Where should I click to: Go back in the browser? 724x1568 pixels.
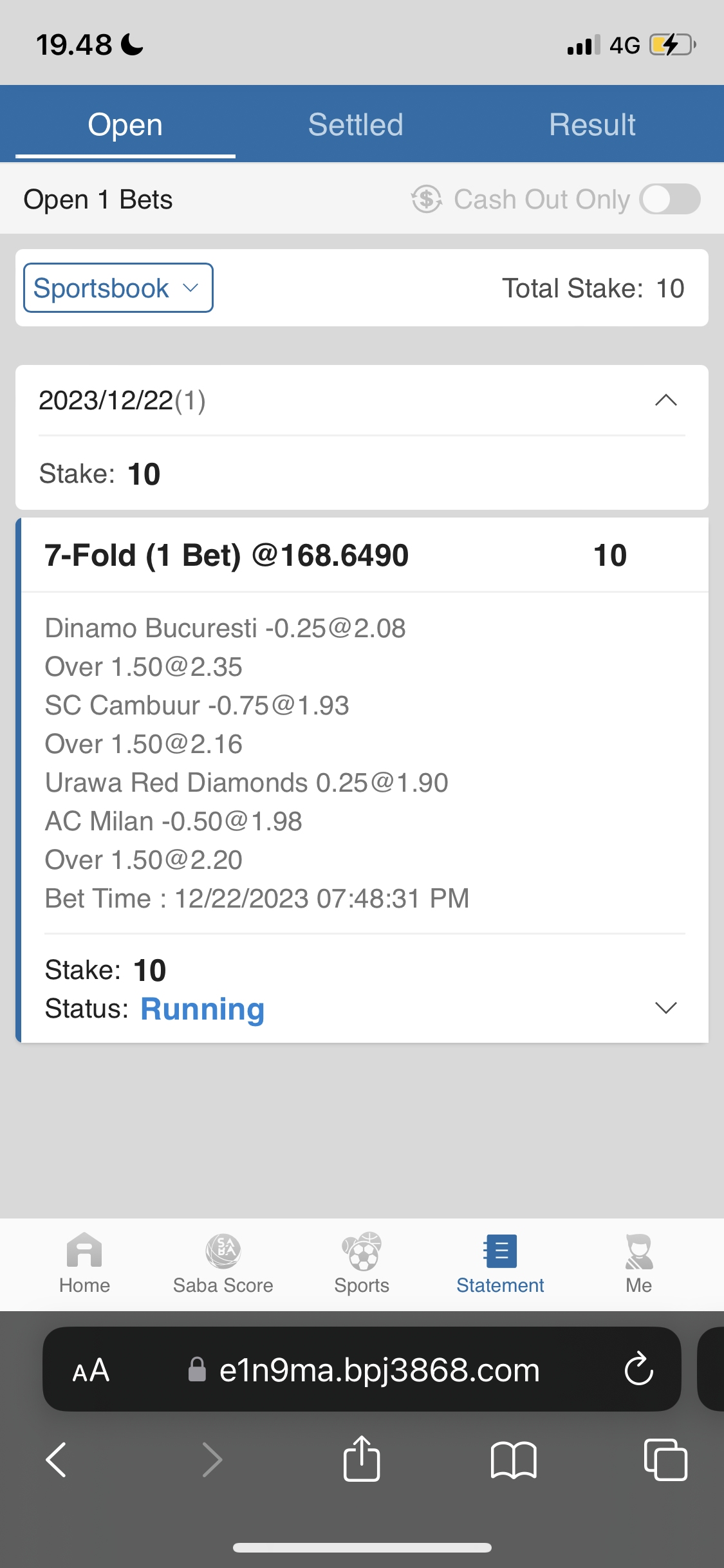(x=56, y=1459)
